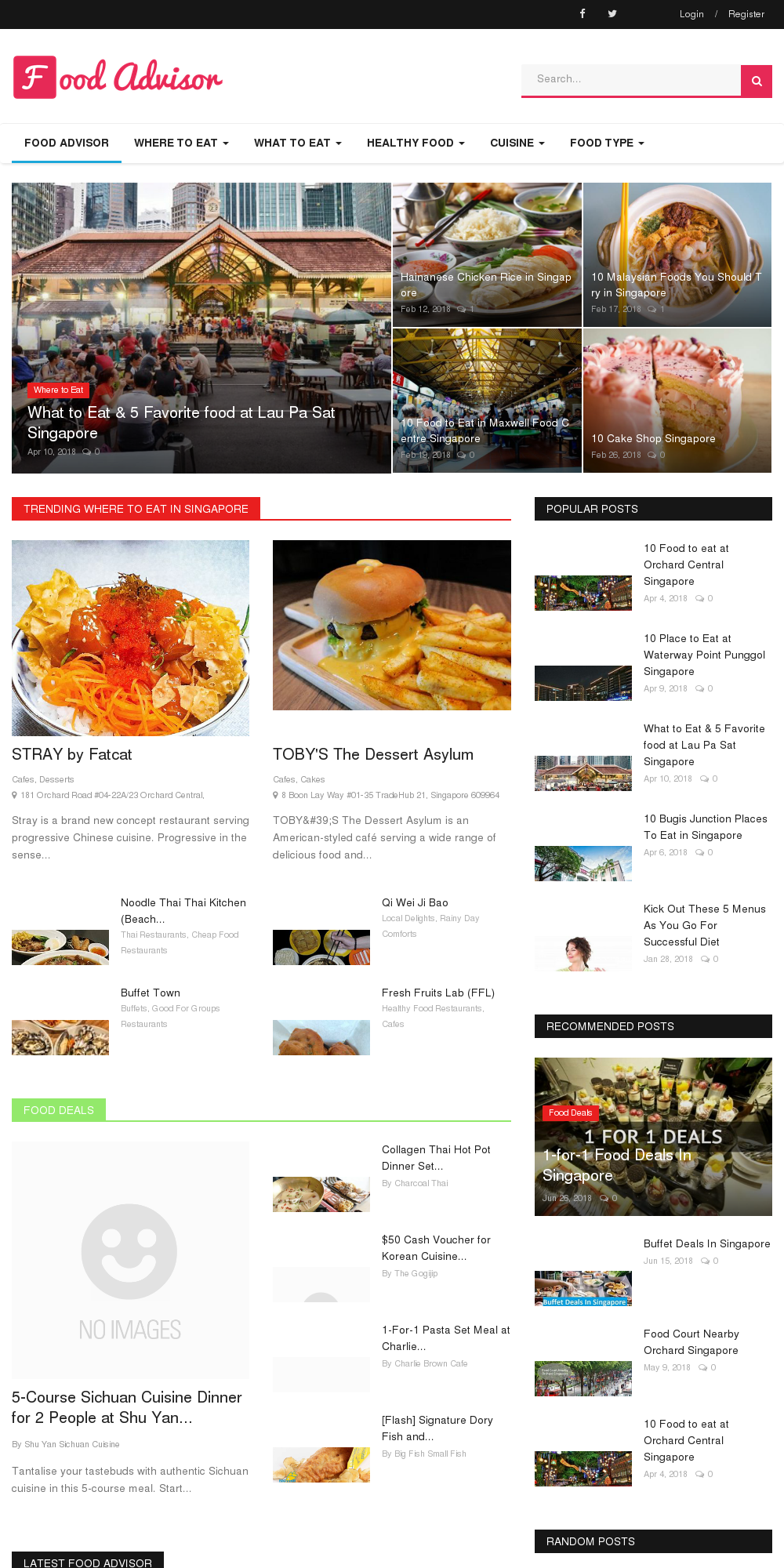Tap the pink search button
Screen dimensions: 784x1568
tap(757, 81)
